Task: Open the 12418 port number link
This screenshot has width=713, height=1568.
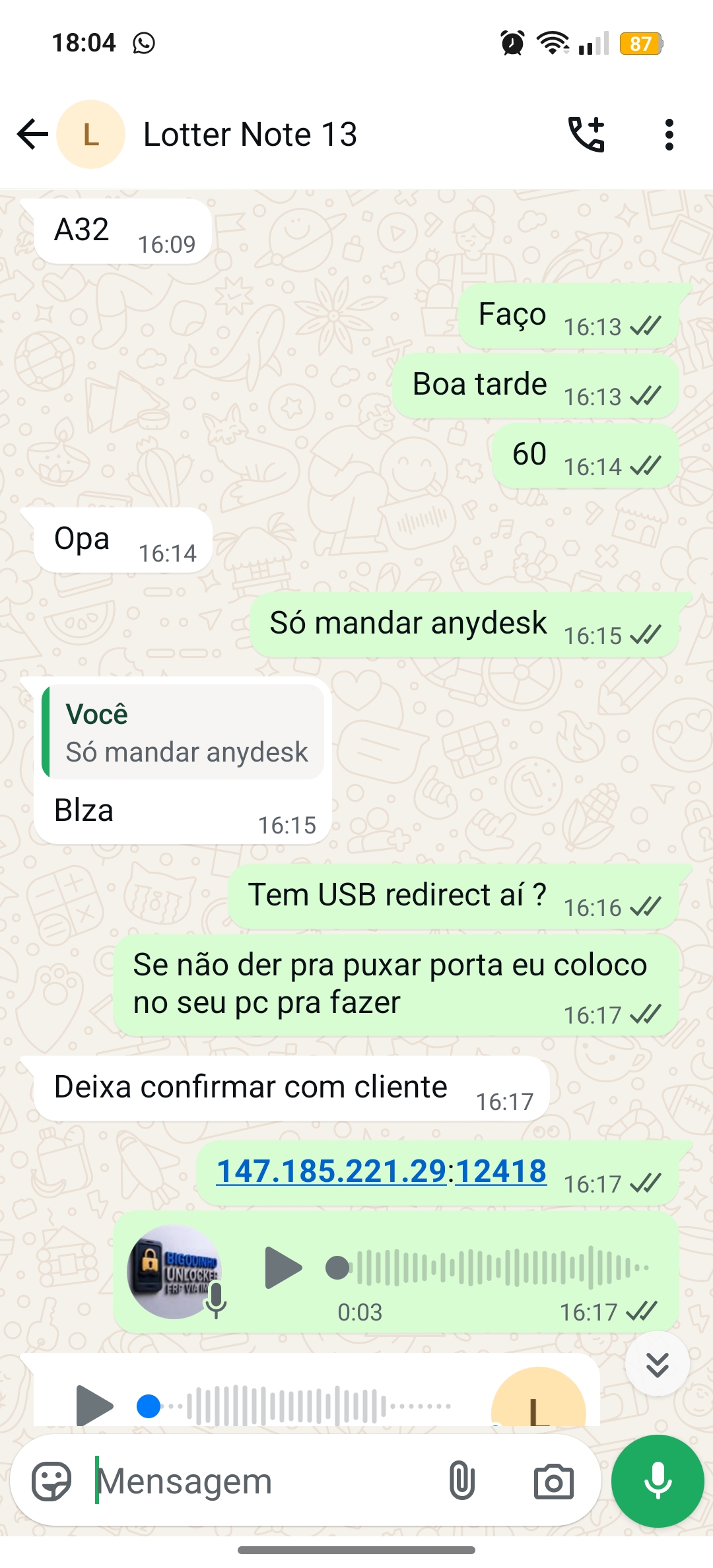Action: coord(500,1171)
